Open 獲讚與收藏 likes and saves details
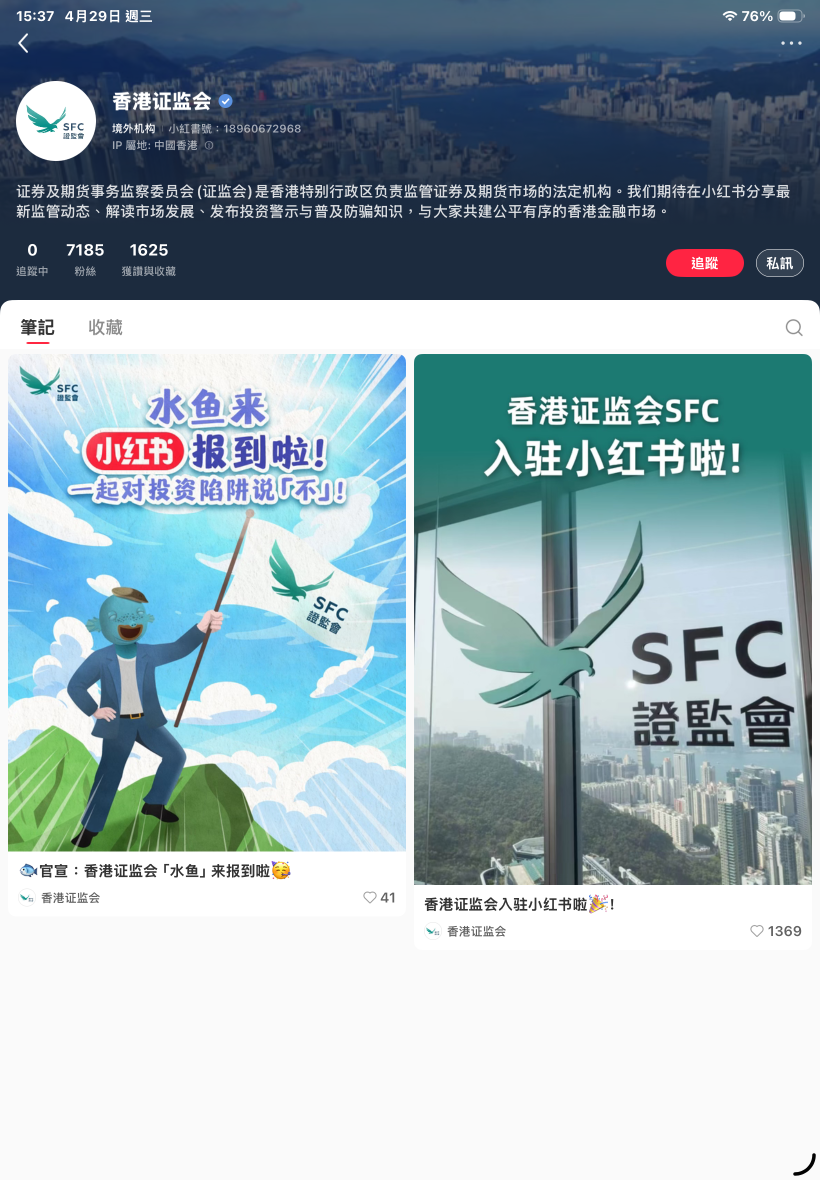Viewport: 820px width, 1180px height. 148,259
